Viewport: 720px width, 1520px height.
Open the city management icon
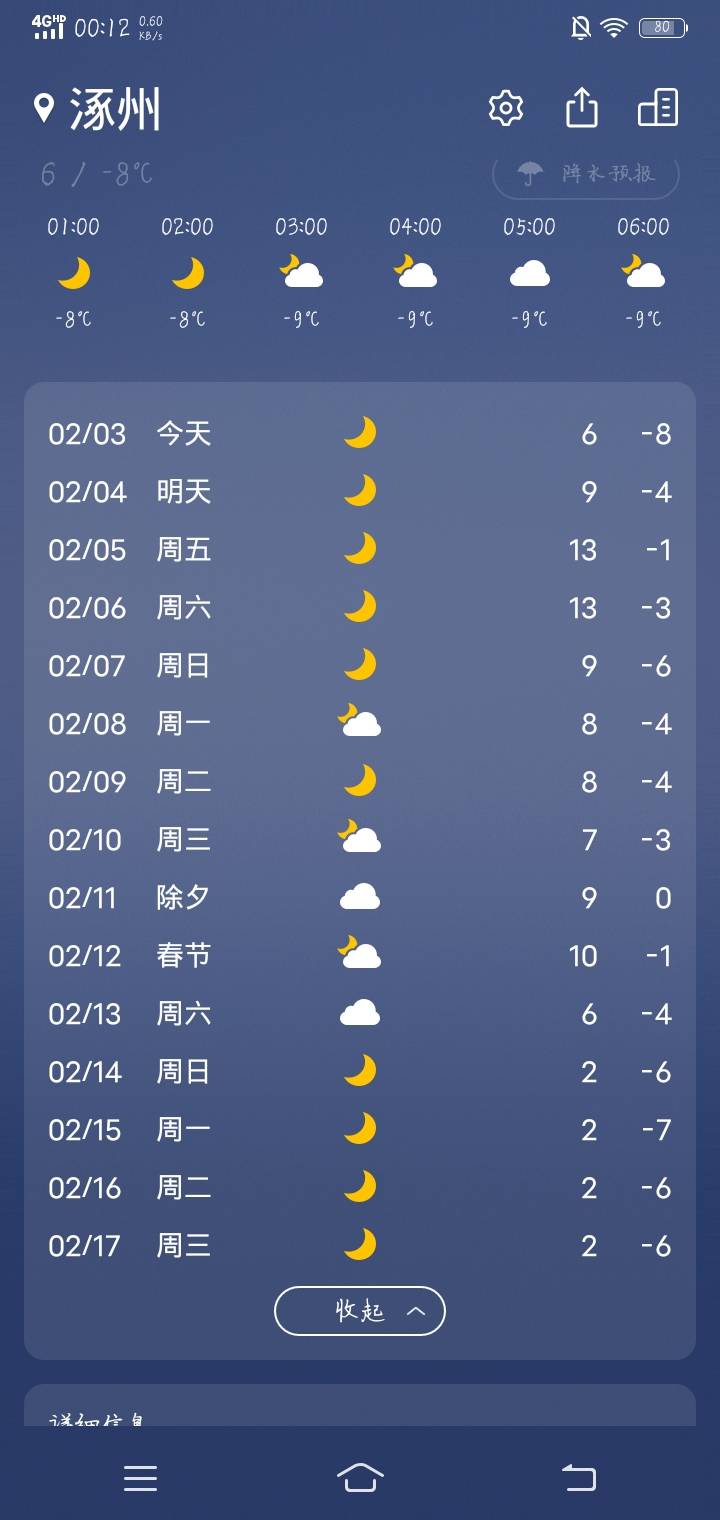[x=658, y=108]
